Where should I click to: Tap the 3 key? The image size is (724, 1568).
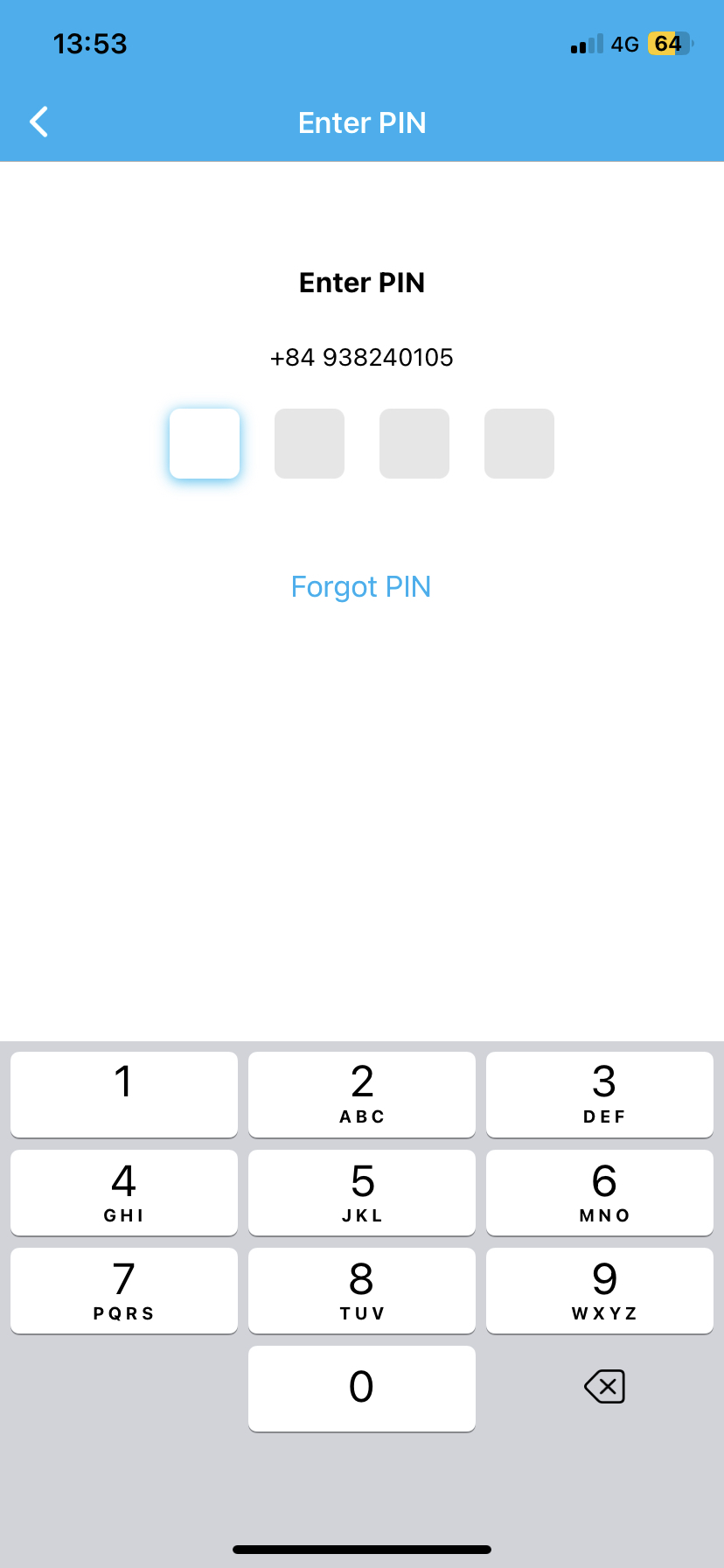tap(600, 1094)
